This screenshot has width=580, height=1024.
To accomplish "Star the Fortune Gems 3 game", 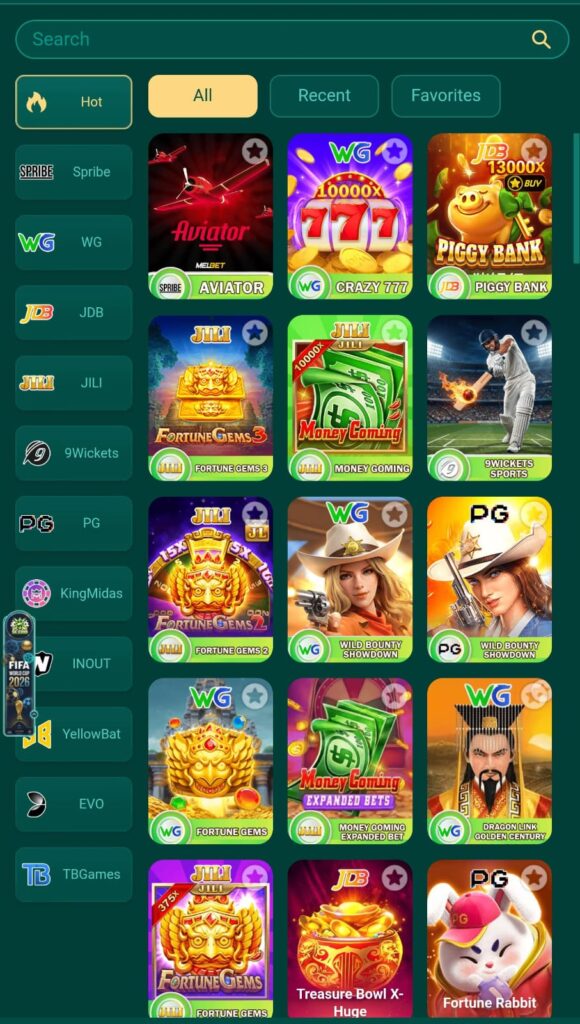I will point(255,333).
